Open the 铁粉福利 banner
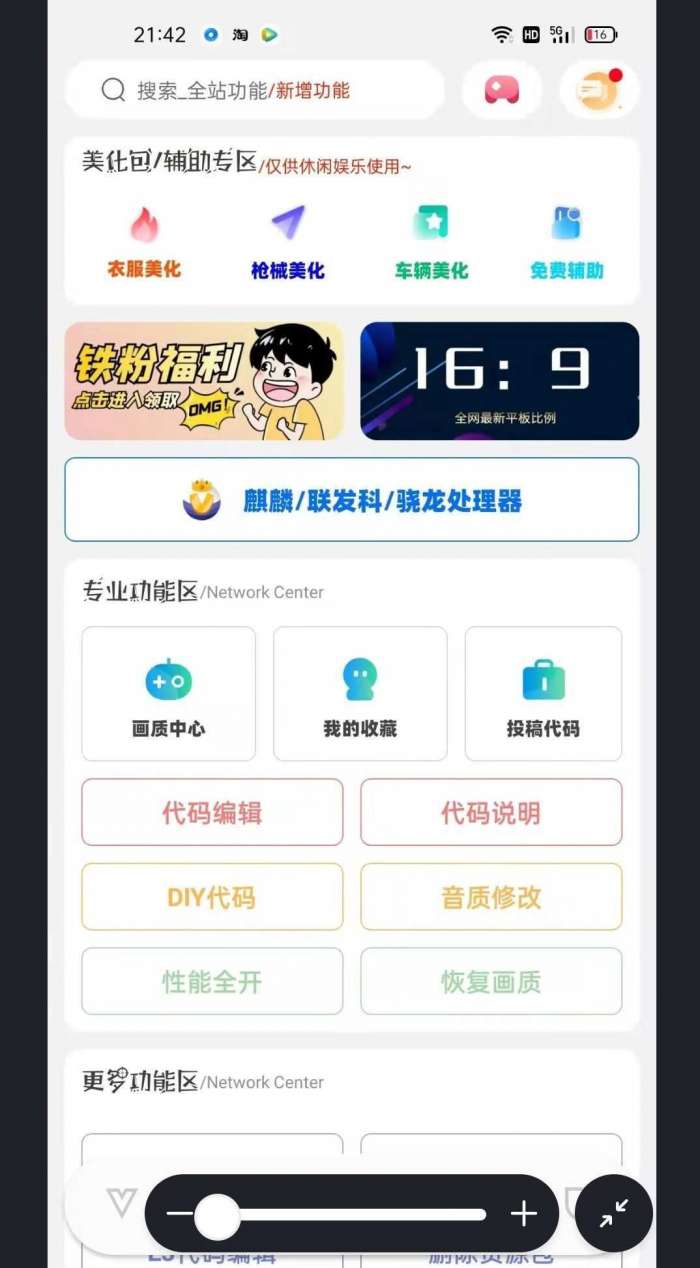This screenshot has width=700, height=1268. pos(204,381)
